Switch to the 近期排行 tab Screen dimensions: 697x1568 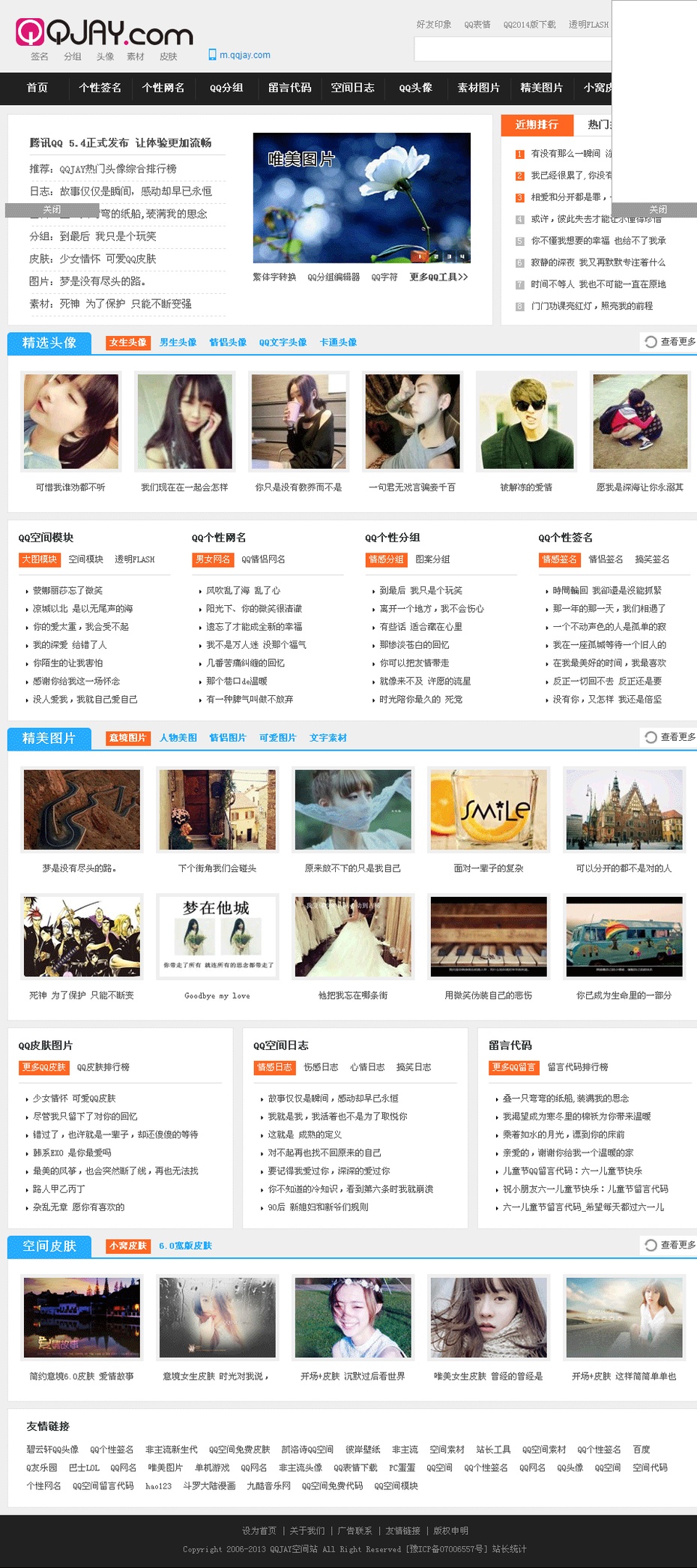[x=537, y=124]
